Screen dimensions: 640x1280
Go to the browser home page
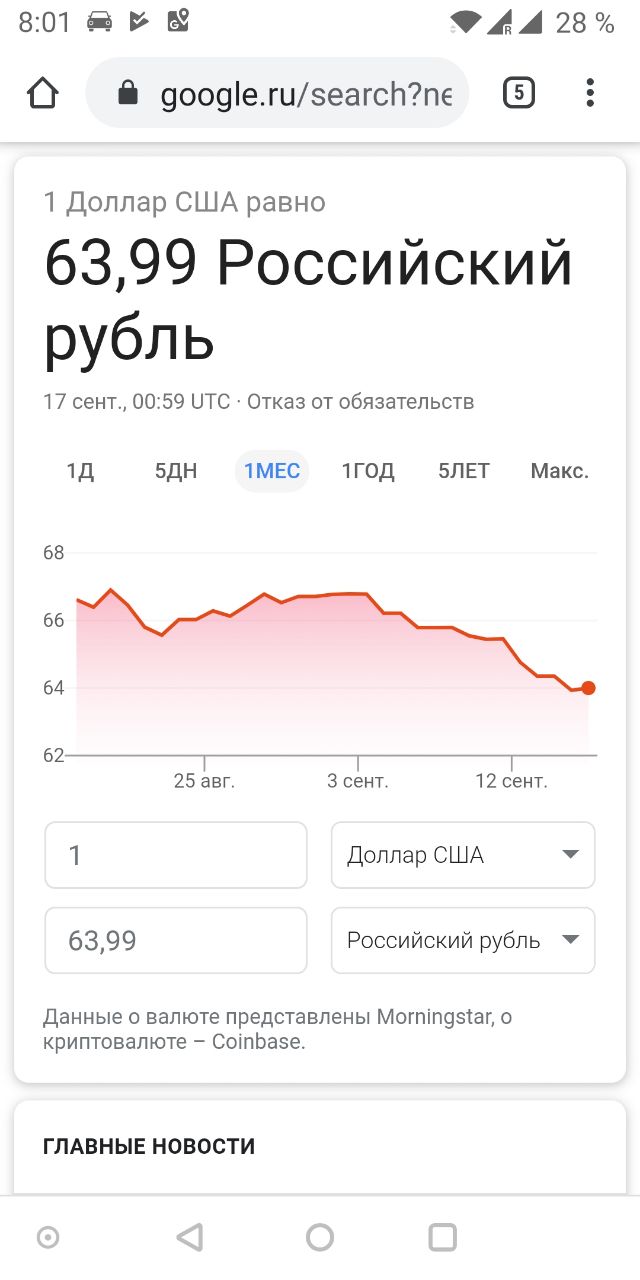click(x=43, y=94)
